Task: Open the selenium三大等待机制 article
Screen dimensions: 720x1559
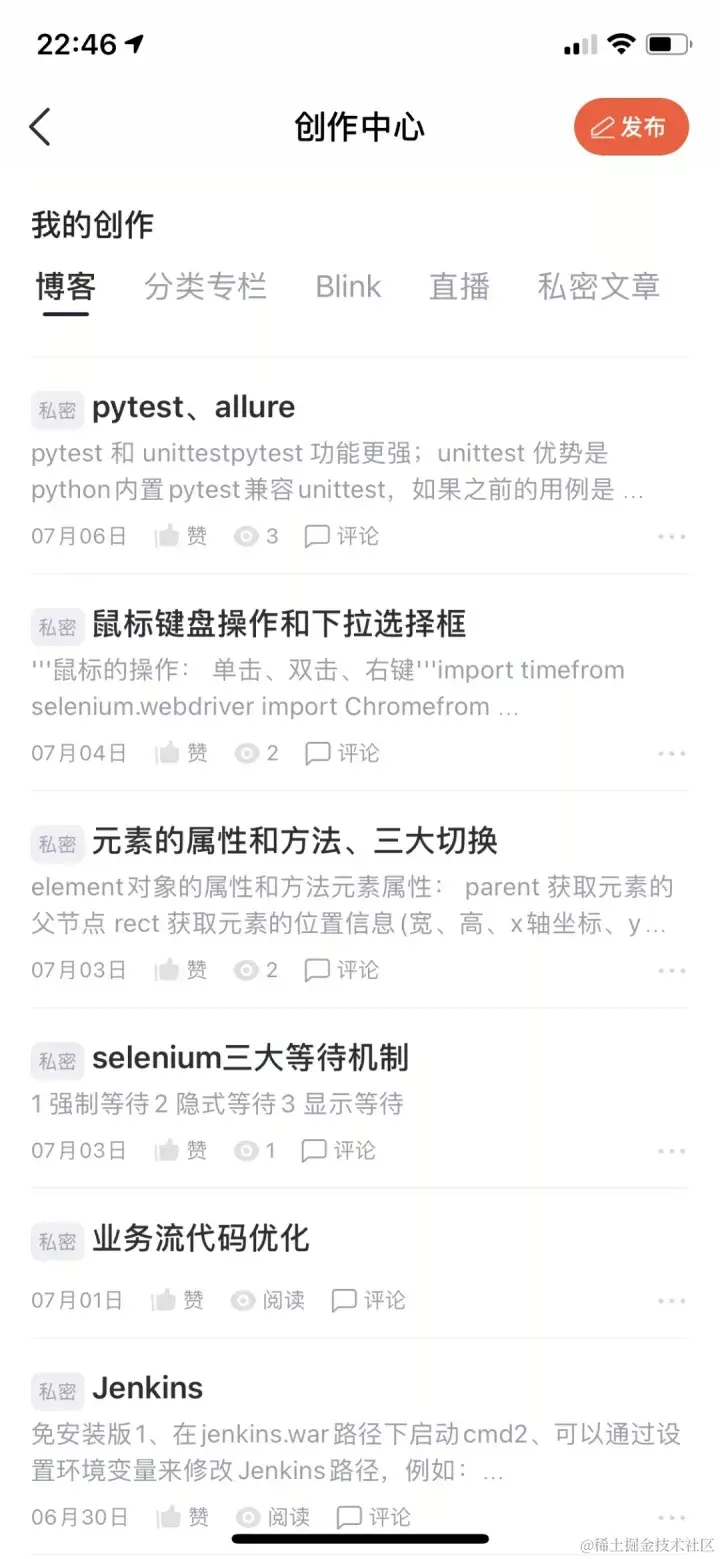Action: click(x=250, y=1058)
